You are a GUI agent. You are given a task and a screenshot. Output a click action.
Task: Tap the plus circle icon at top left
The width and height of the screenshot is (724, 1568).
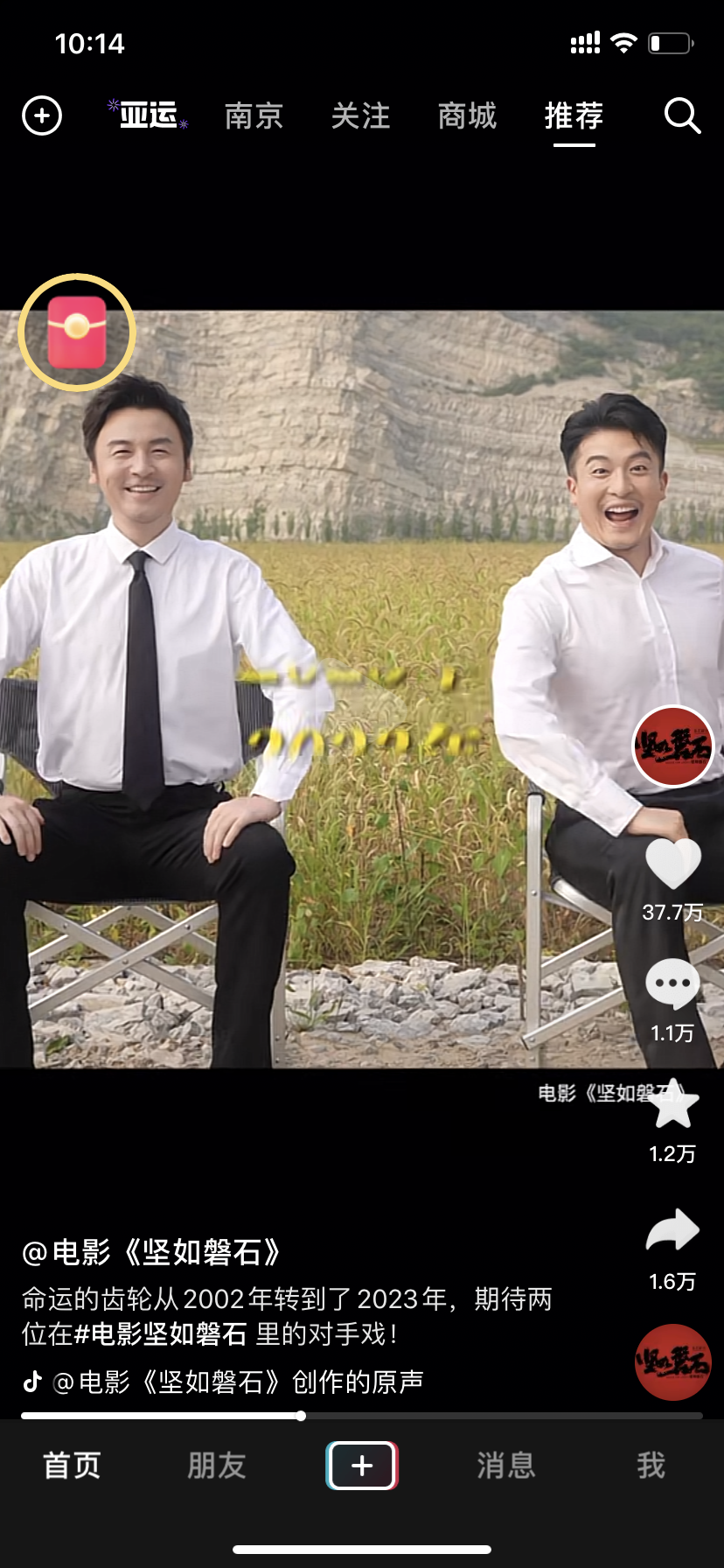click(42, 115)
